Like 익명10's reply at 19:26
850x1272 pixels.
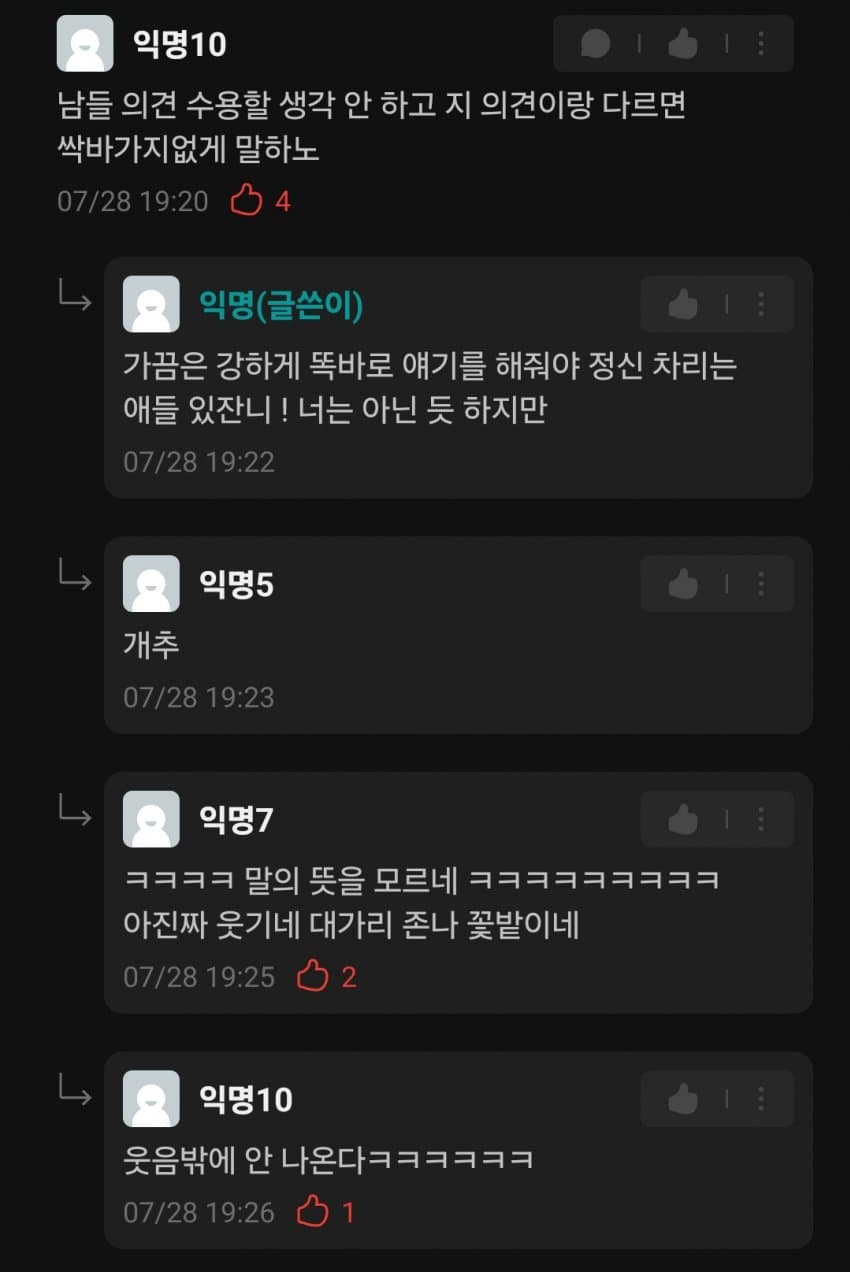[x=683, y=1099]
